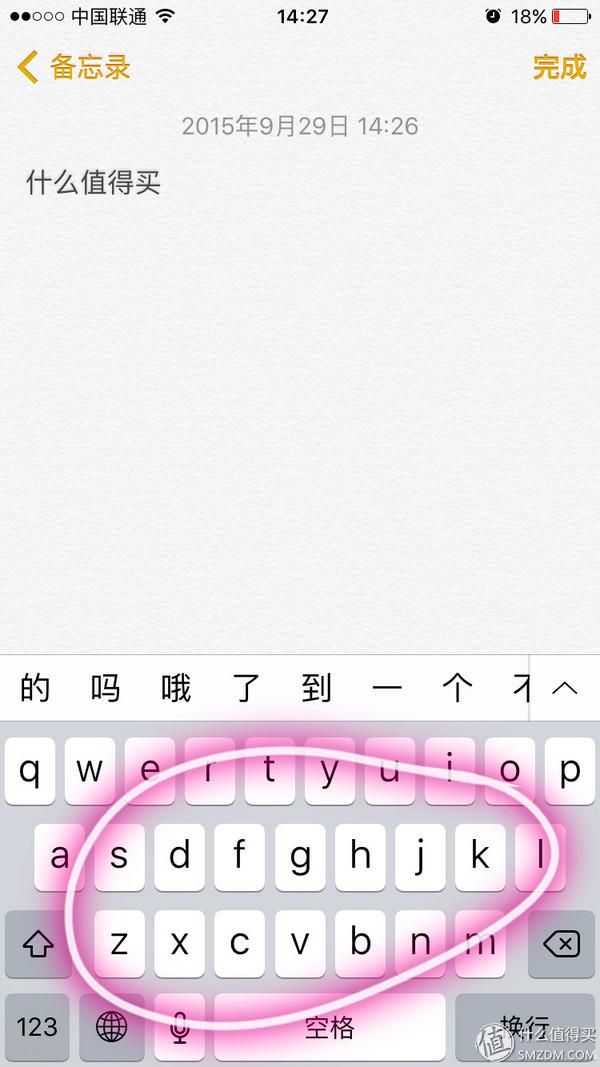The width and height of the screenshot is (600, 1067).
Task: Pick the candidate word 的
Action: click(x=35, y=688)
